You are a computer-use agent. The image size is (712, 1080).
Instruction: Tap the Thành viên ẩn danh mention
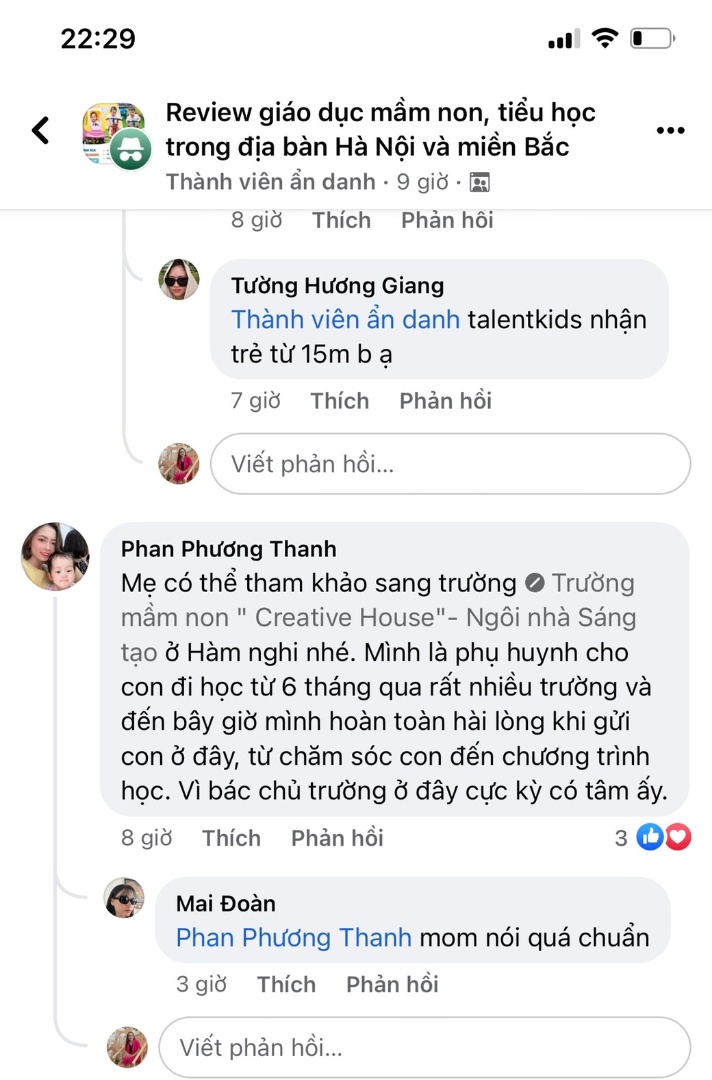click(x=345, y=320)
